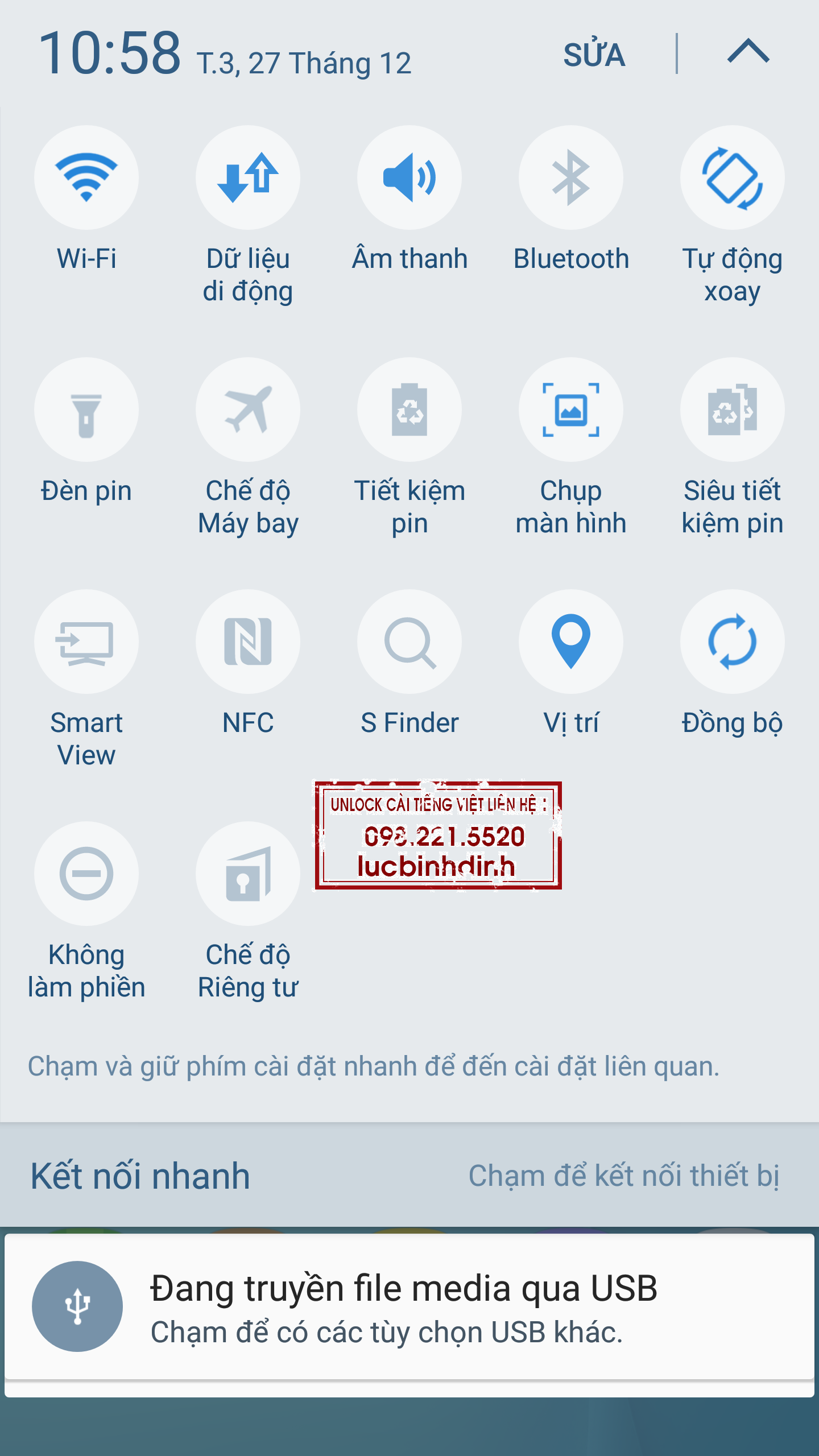
Task: Turn off Vị trí location
Action: click(571, 642)
